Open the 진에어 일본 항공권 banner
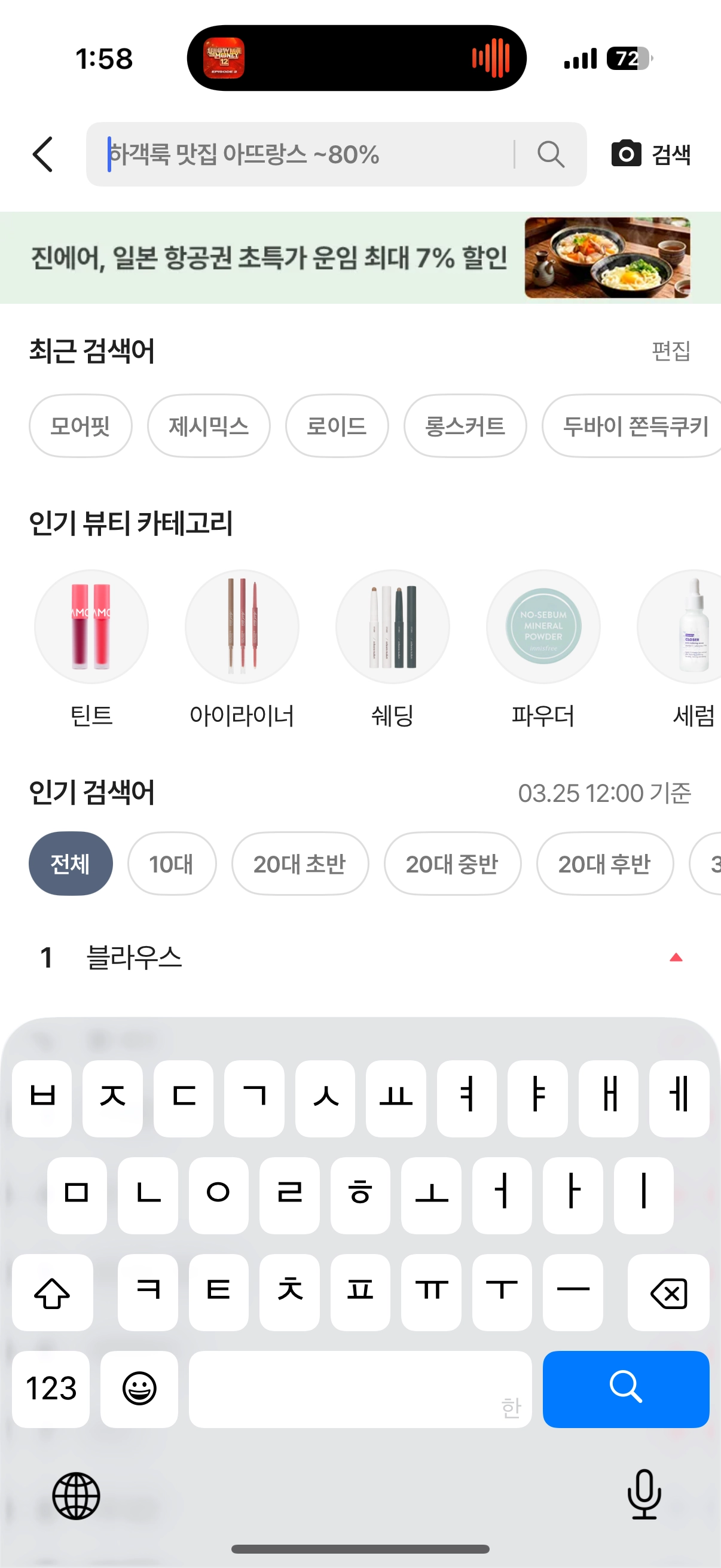Viewport: 721px width, 1568px height. click(360, 258)
